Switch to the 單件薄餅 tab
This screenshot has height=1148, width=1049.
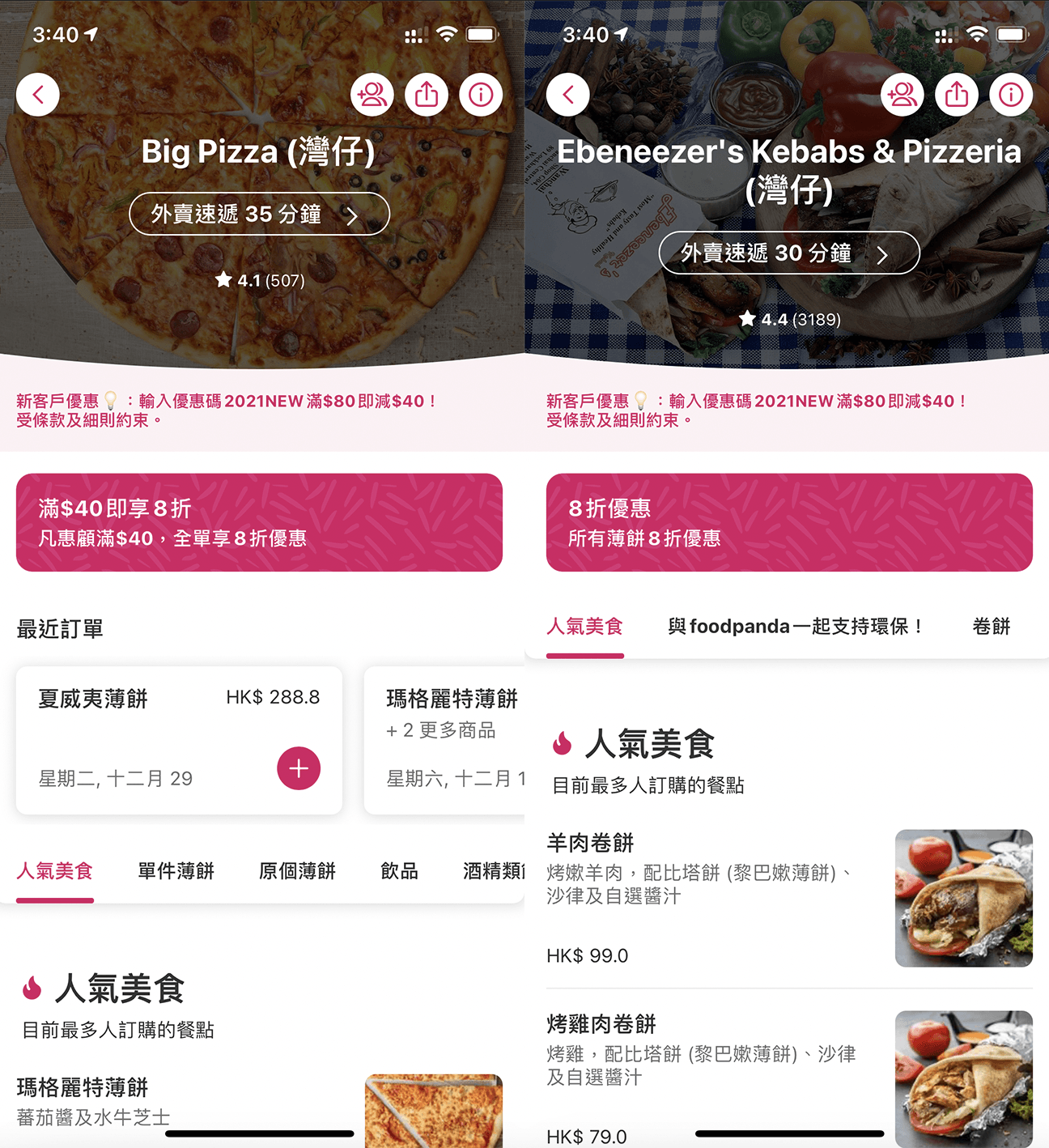(x=176, y=871)
